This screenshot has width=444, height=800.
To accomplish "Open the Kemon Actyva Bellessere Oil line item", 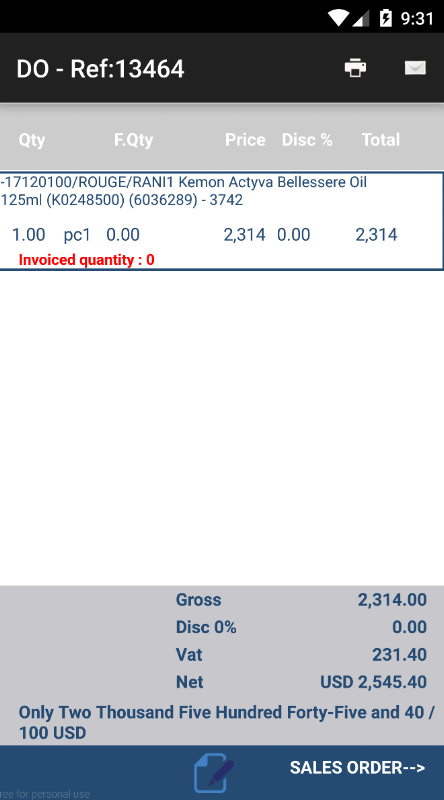I will pyautogui.click(x=222, y=221).
